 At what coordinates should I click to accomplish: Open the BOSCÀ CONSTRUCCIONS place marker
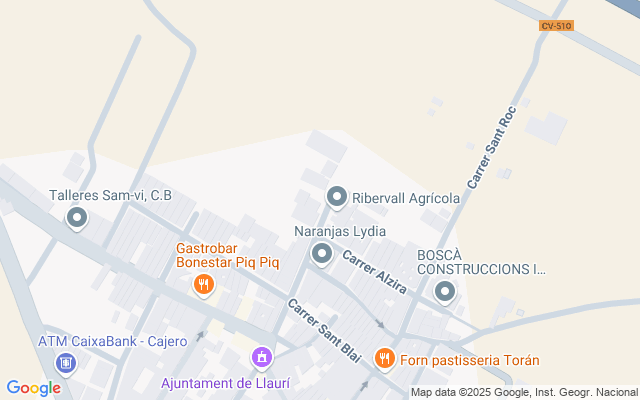pyautogui.click(x=445, y=292)
